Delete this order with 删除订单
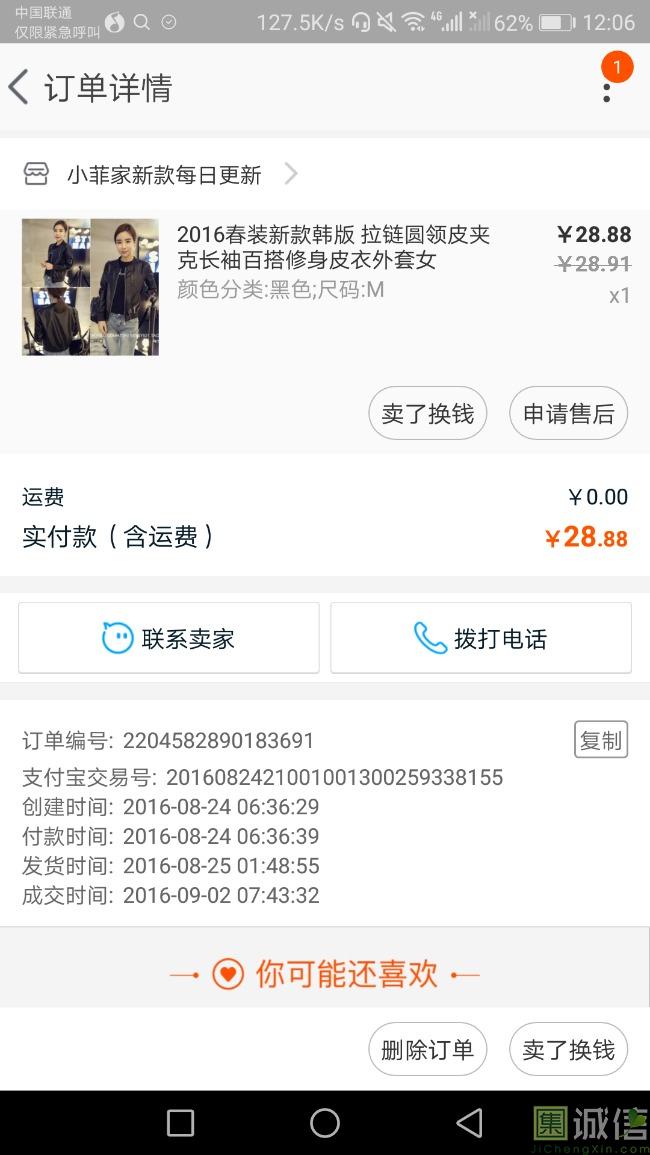650x1155 pixels. point(427,1049)
